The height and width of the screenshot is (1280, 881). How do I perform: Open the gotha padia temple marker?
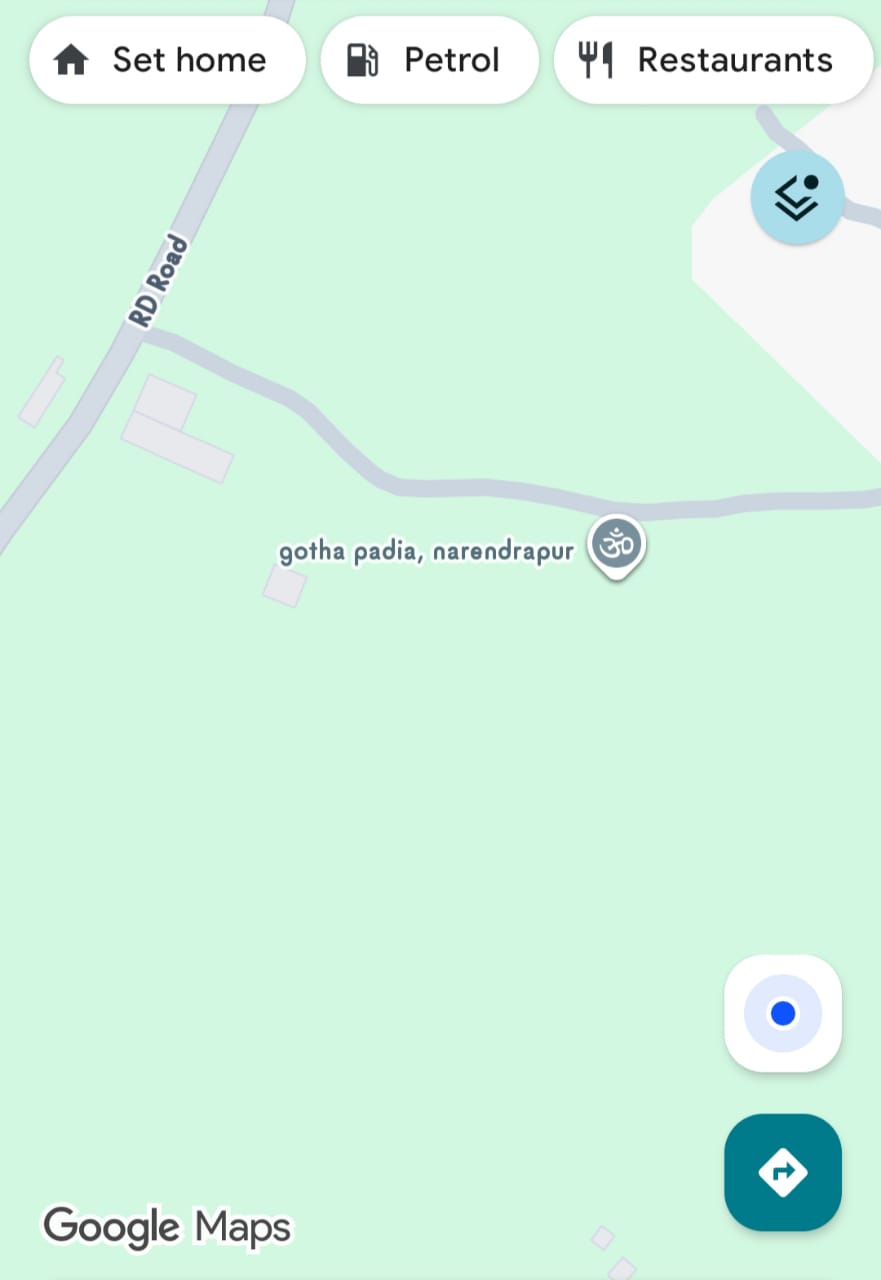pyautogui.click(x=616, y=546)
